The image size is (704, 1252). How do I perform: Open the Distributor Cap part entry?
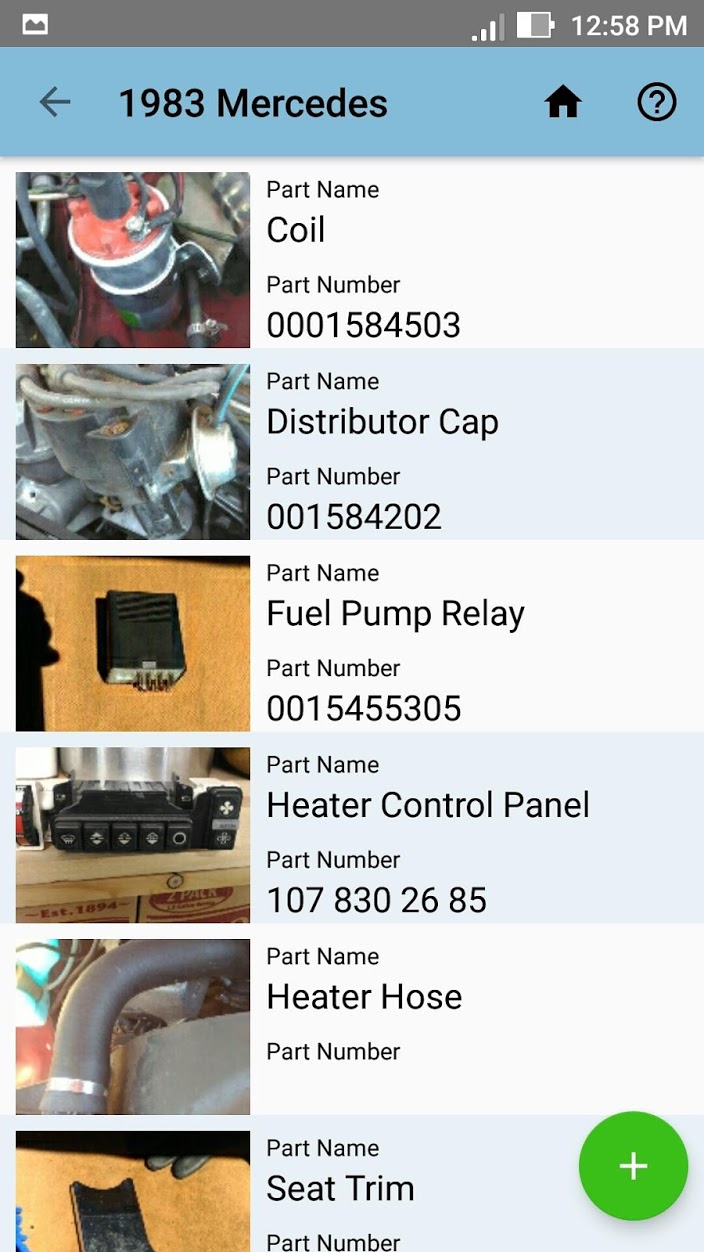(352, 444)
